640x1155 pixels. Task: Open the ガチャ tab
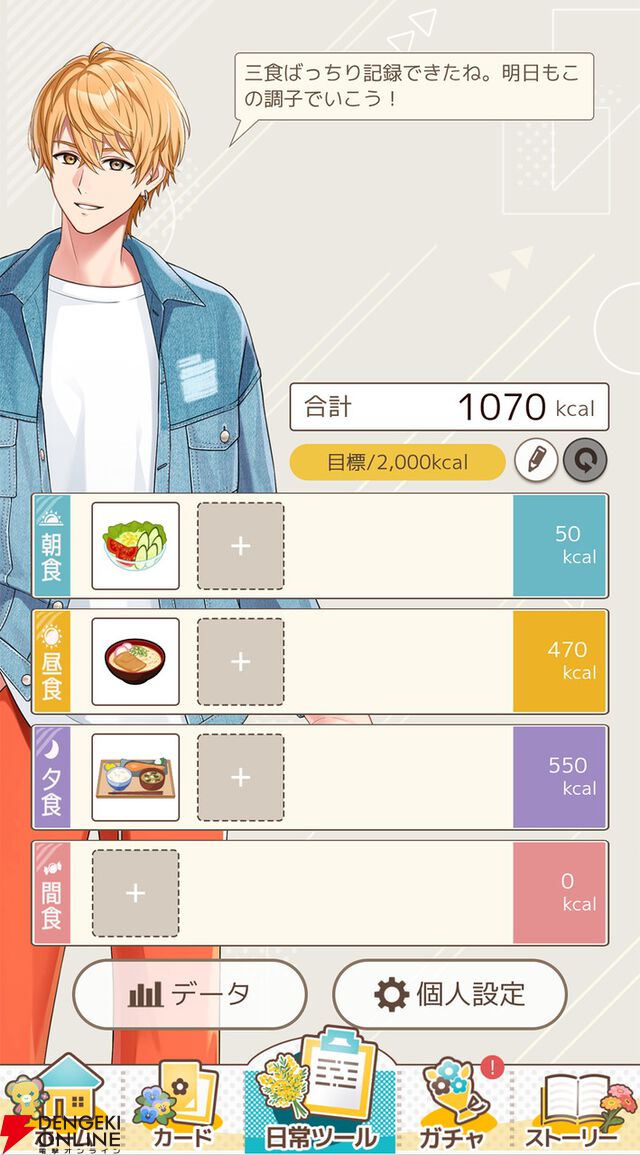click(455, 1110)
